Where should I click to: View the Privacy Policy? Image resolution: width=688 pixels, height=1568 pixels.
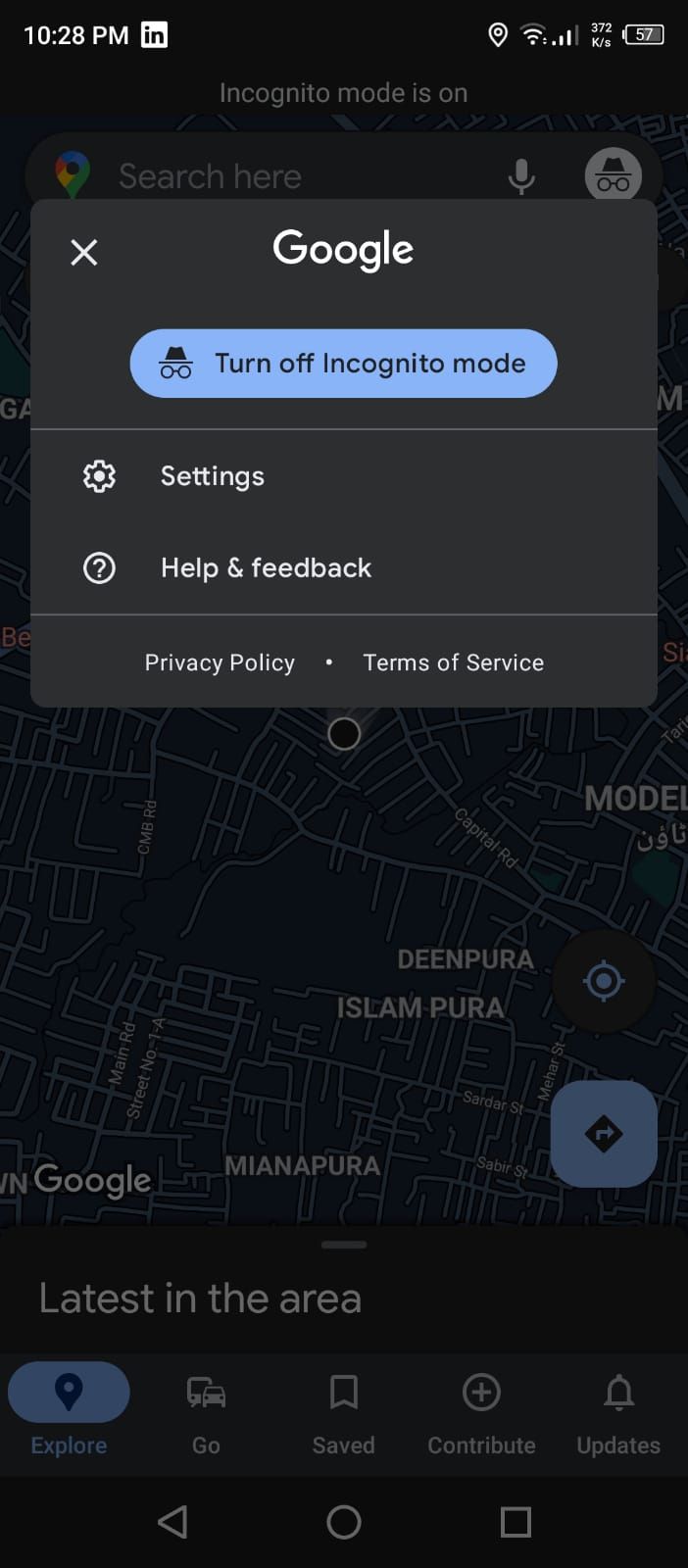point(220,662)
